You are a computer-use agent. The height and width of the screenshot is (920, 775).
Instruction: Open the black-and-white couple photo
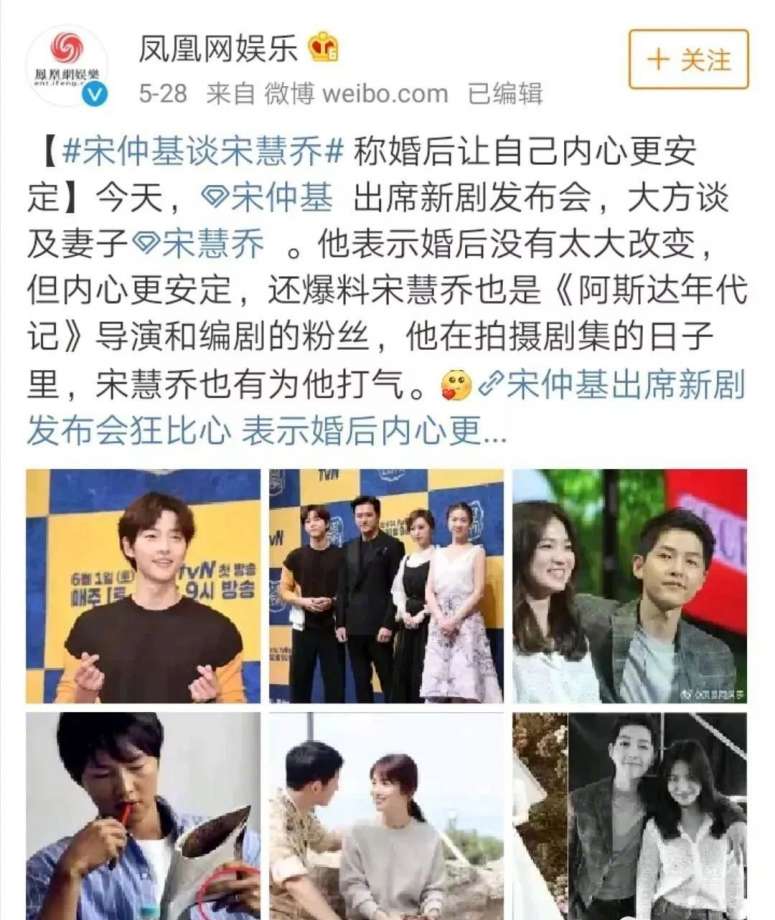[629, 815]
